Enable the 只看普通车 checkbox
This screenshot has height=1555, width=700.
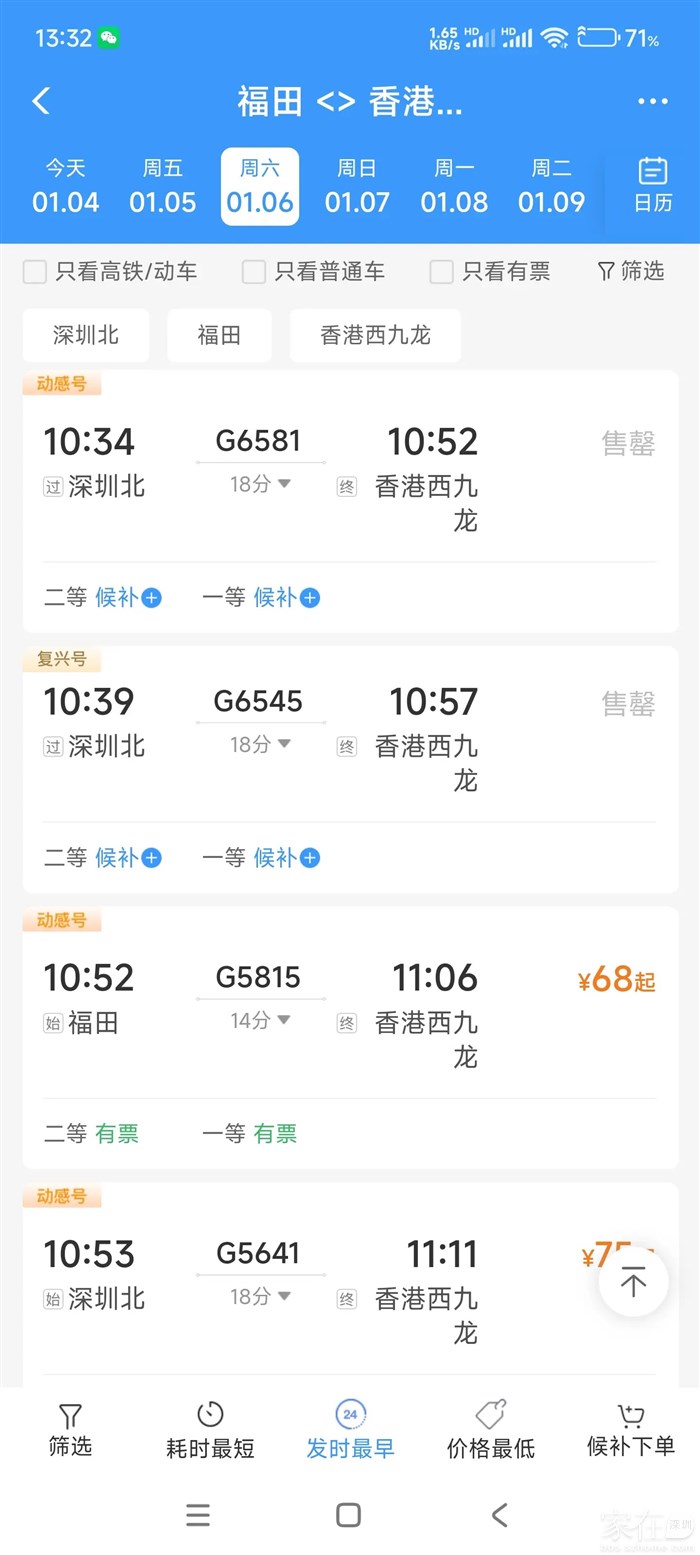(254, 272)
